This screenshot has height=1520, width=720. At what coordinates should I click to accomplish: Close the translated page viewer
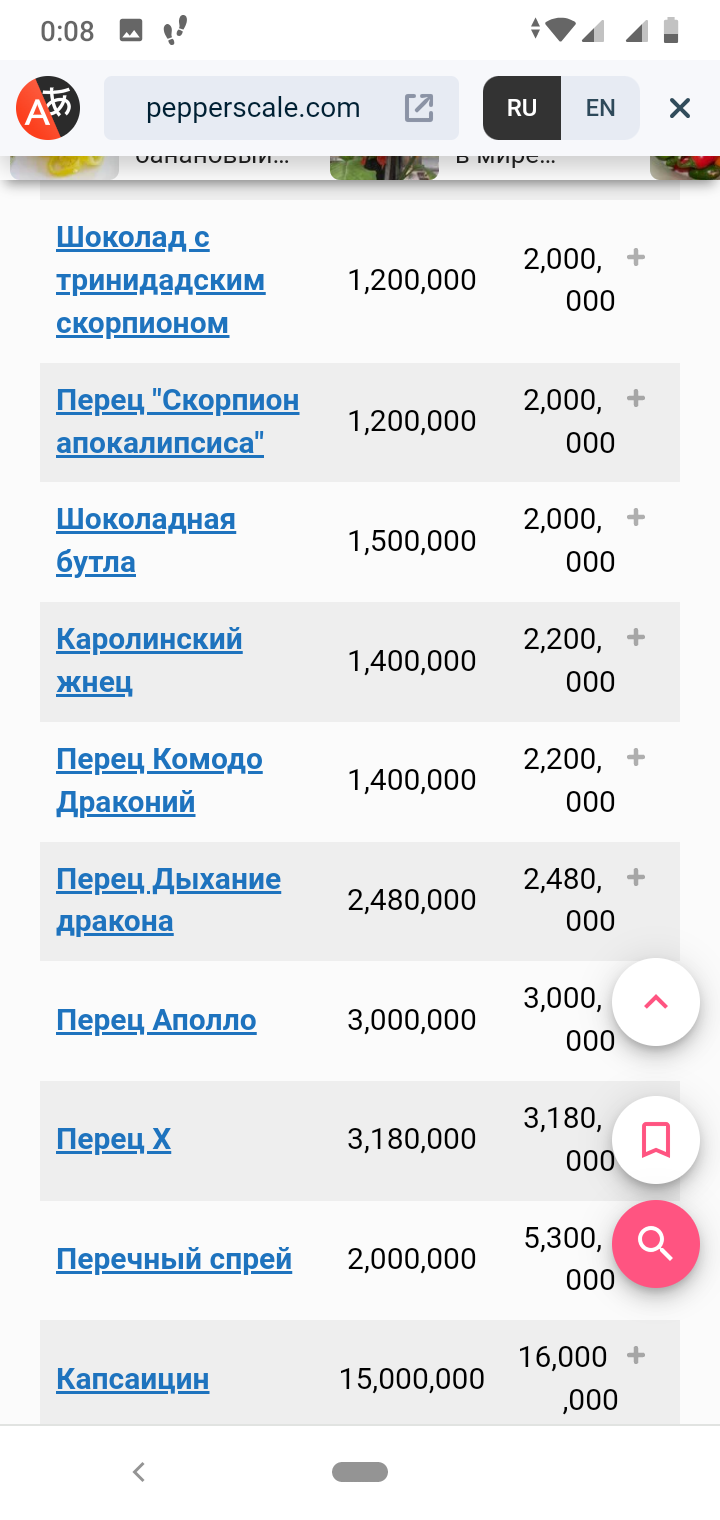(680, 108)
